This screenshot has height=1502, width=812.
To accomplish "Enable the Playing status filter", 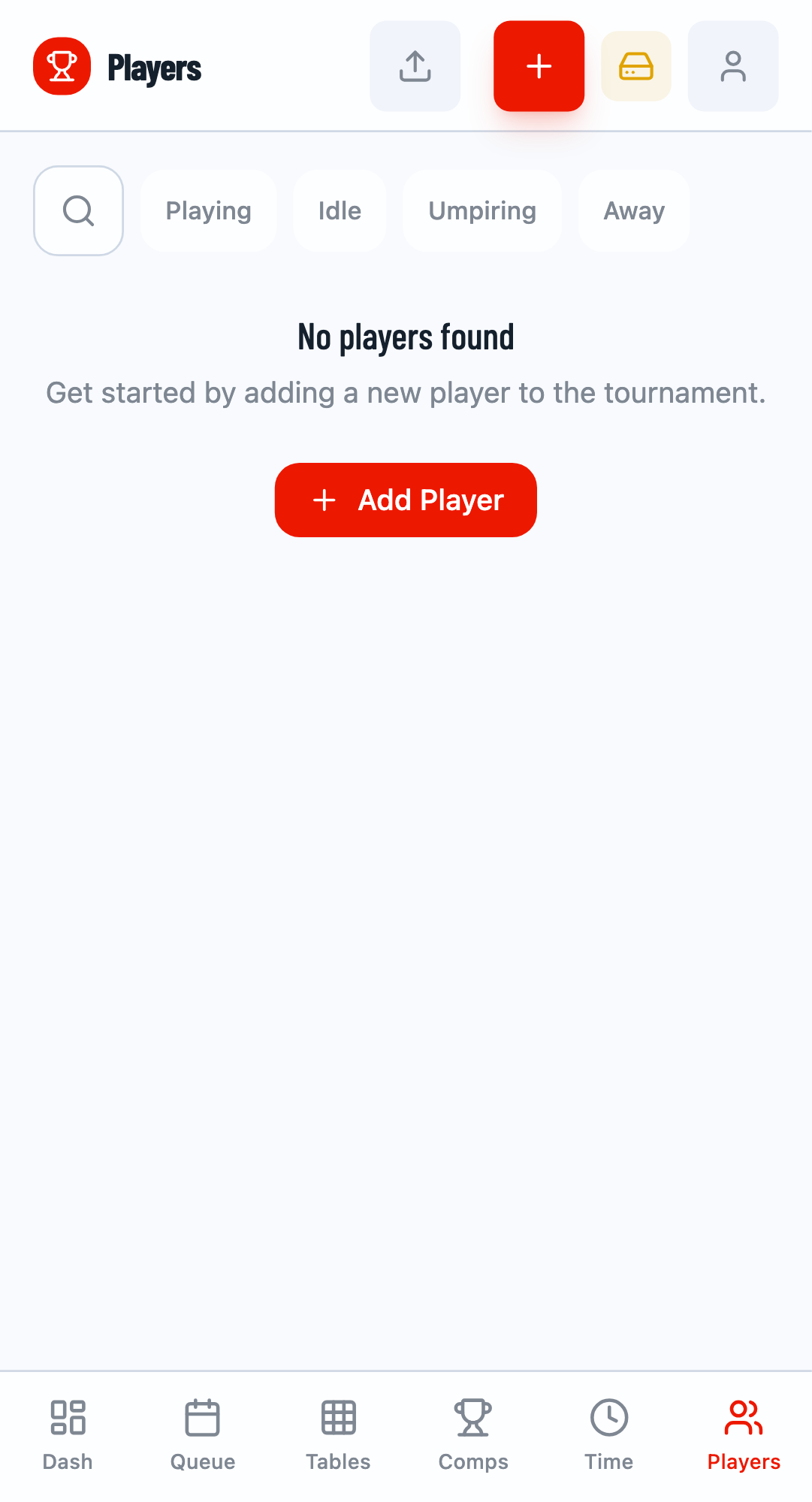I will (208, 210).
